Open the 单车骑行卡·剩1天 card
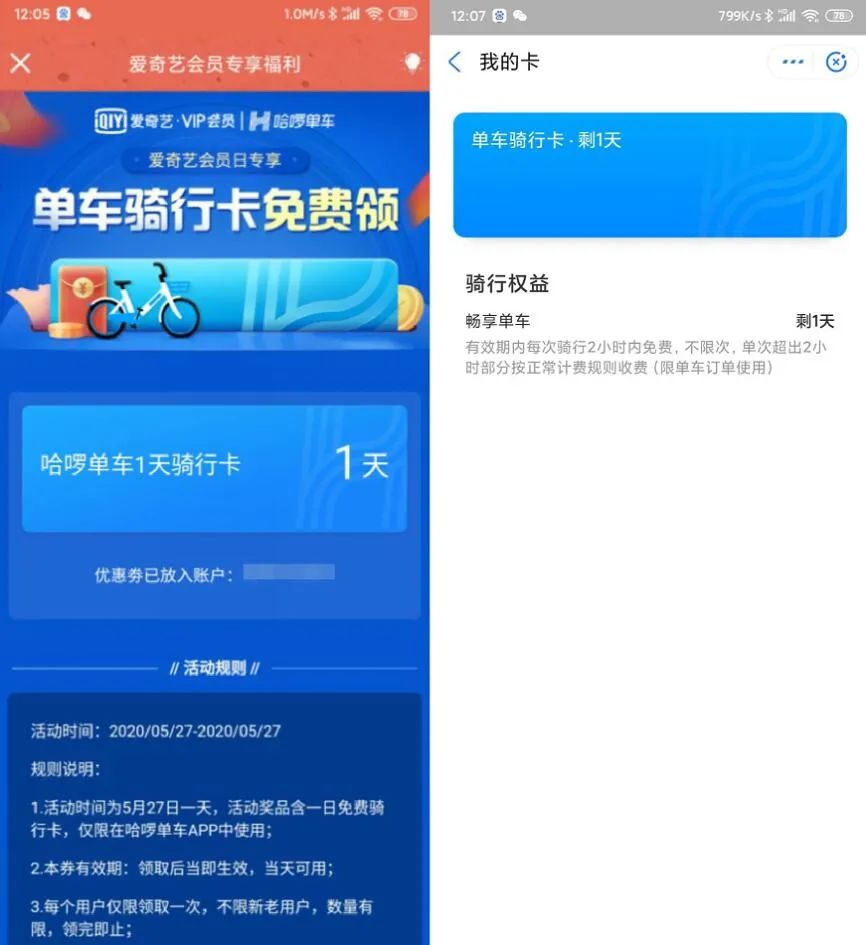The height and width of the screenshot is (945, 866). (650, 175)
